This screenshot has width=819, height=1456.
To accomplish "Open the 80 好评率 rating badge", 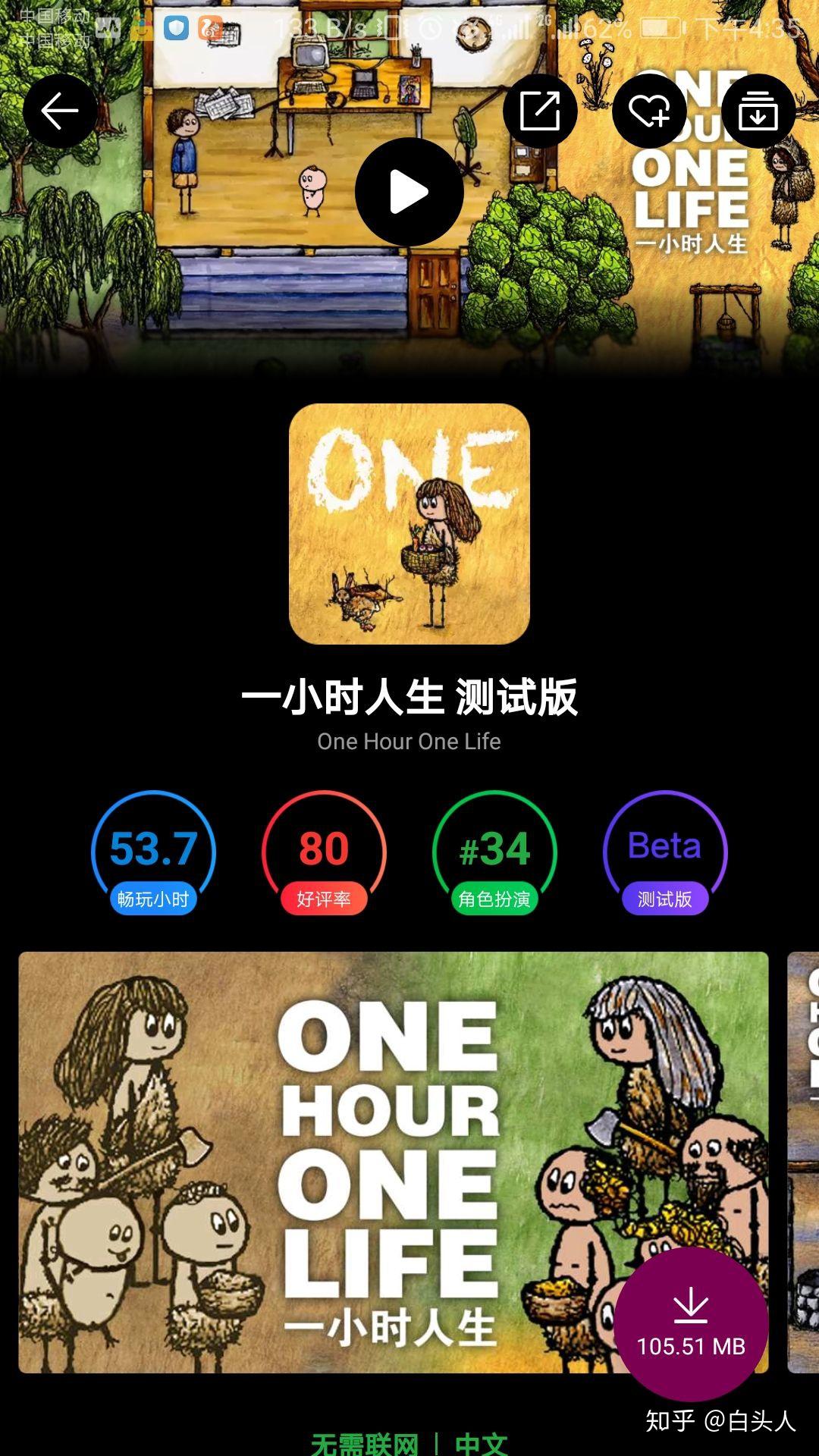I will (x=324, y=852).
